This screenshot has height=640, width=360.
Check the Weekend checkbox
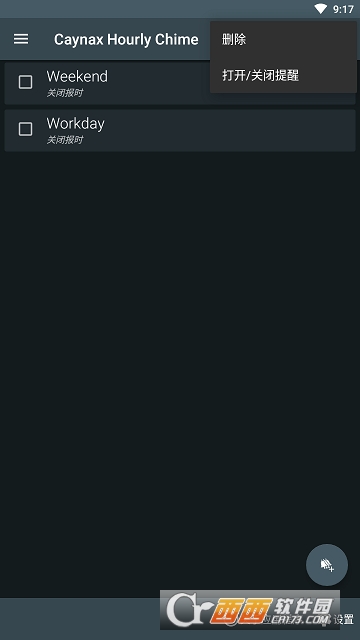(x=25, y=82)
